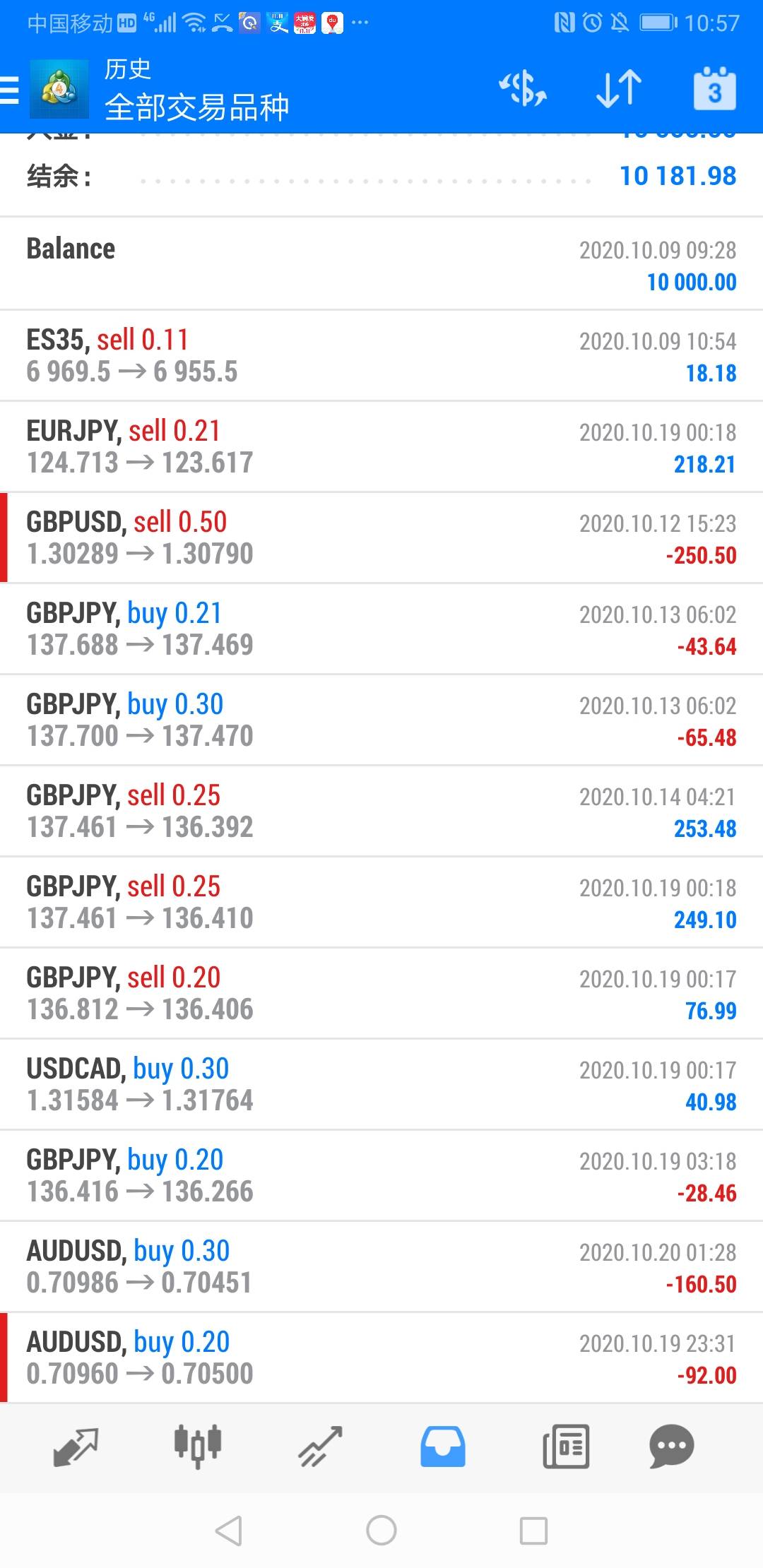The image size is (763, 1568).
Task: Expand the EURJPY sell 0.21 trade
Action: pyautogui.click(x=381, y=447)
